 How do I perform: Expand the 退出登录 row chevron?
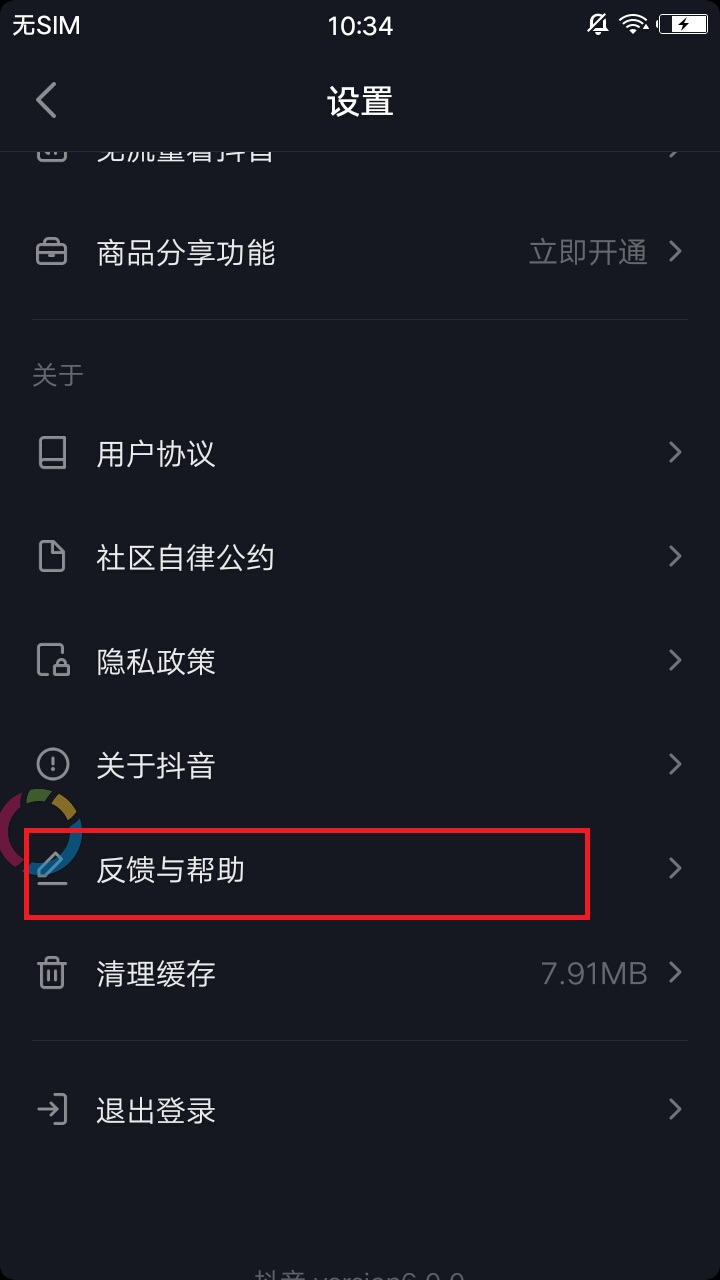674,1109
